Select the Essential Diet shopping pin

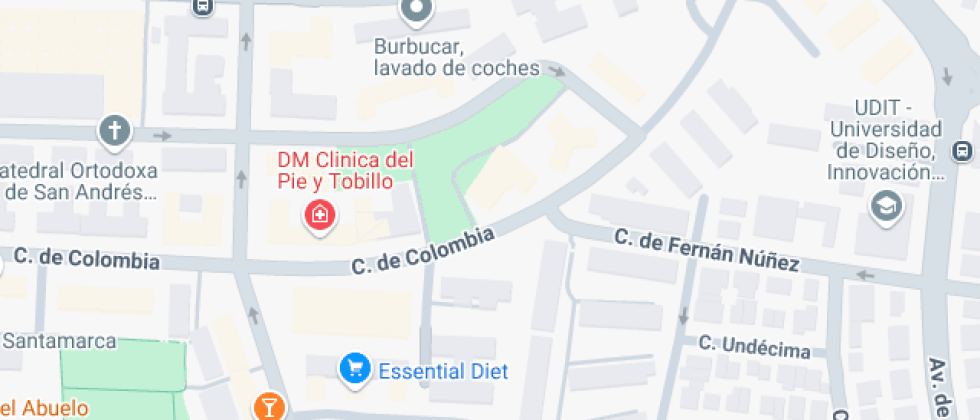355,369
